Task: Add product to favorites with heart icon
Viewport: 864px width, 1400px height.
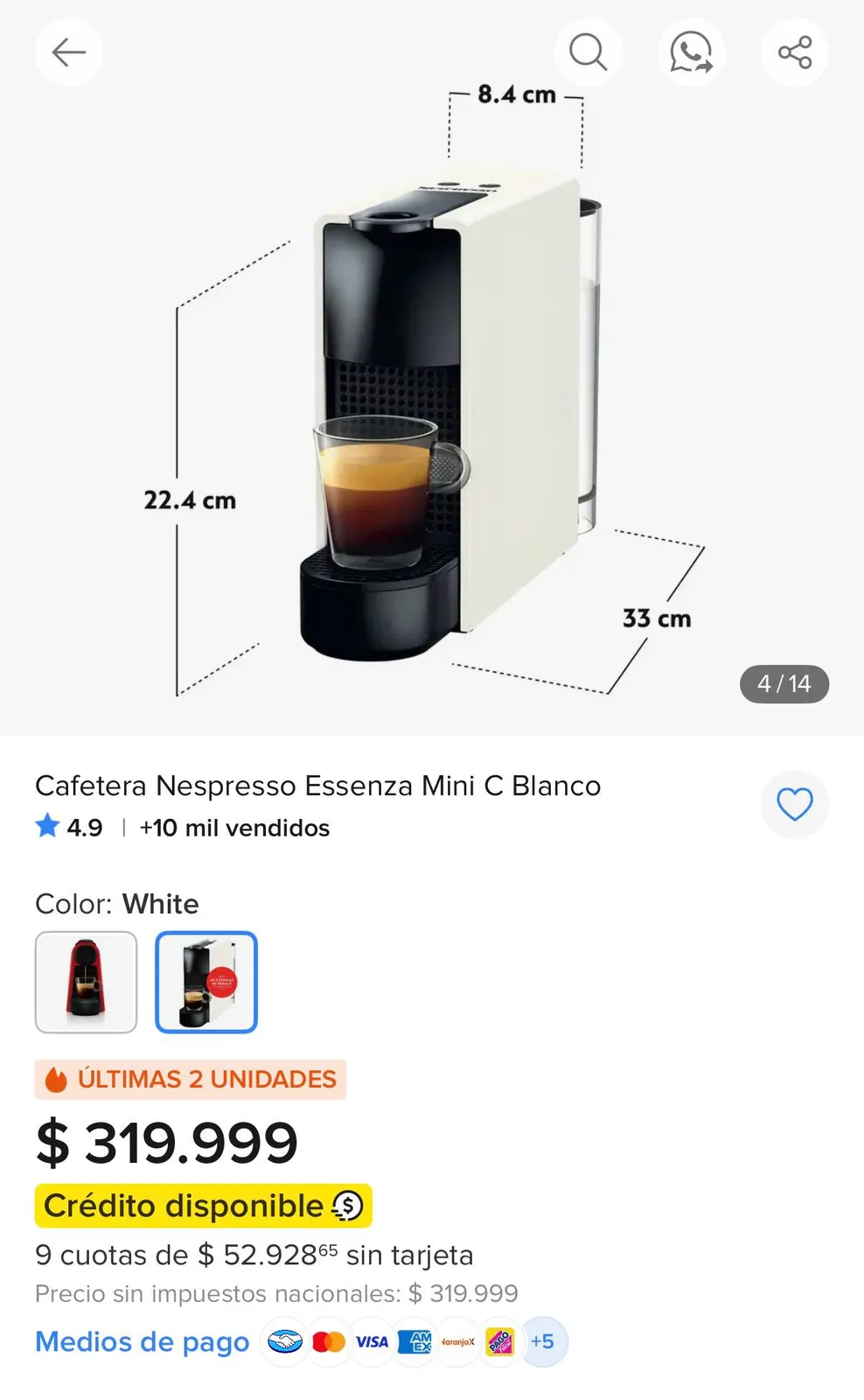Action: pos(795,804)
